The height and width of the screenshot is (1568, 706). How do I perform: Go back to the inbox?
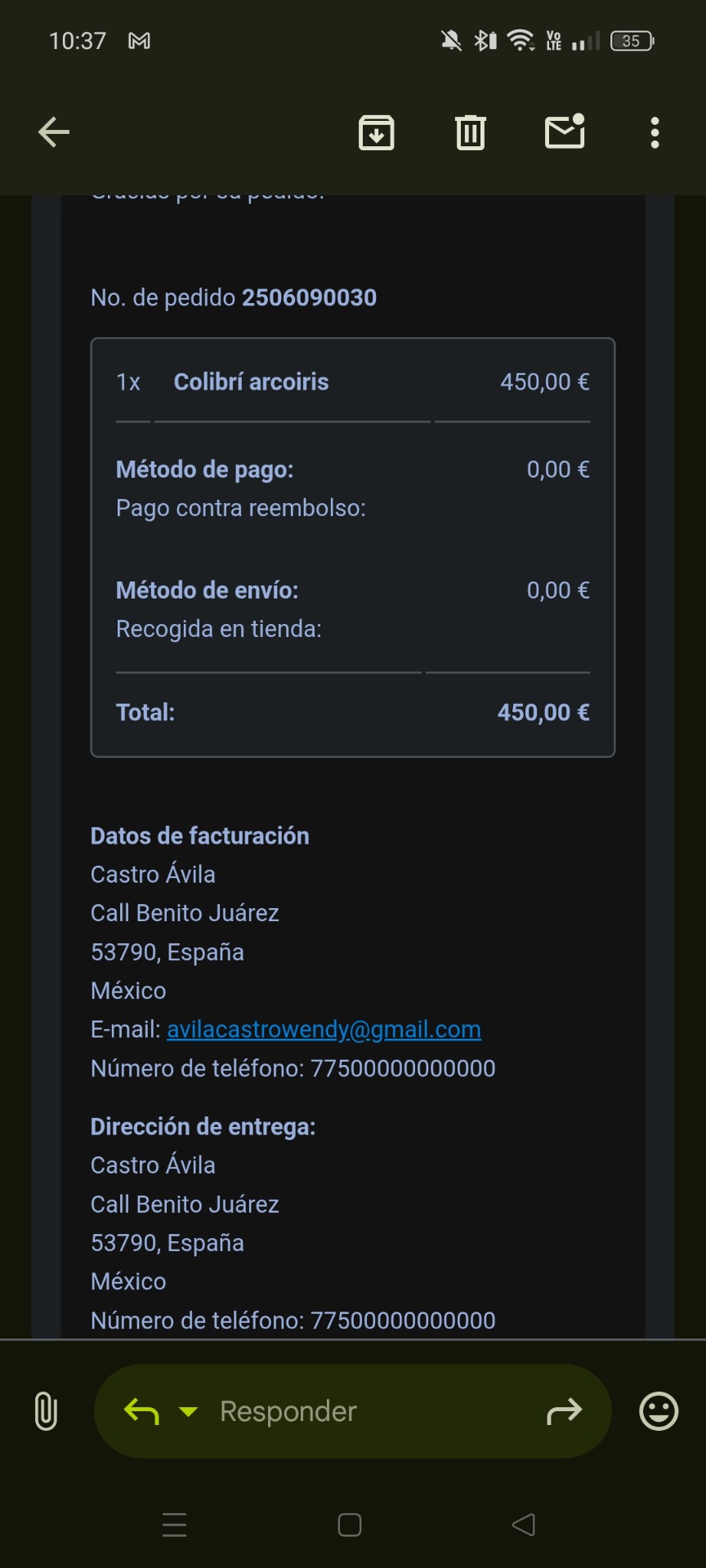[54, 132]
